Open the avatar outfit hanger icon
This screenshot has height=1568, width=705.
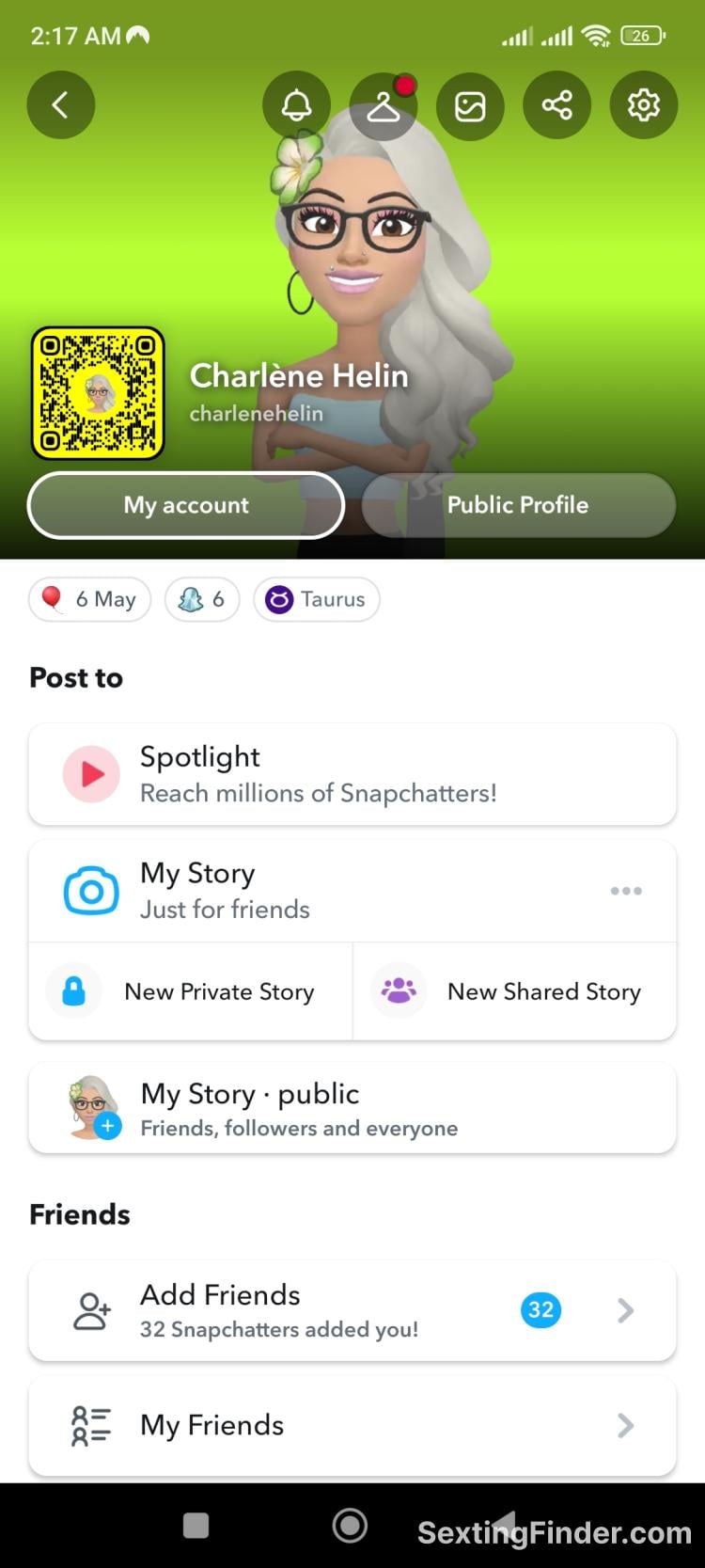click(x=383, y=106)
